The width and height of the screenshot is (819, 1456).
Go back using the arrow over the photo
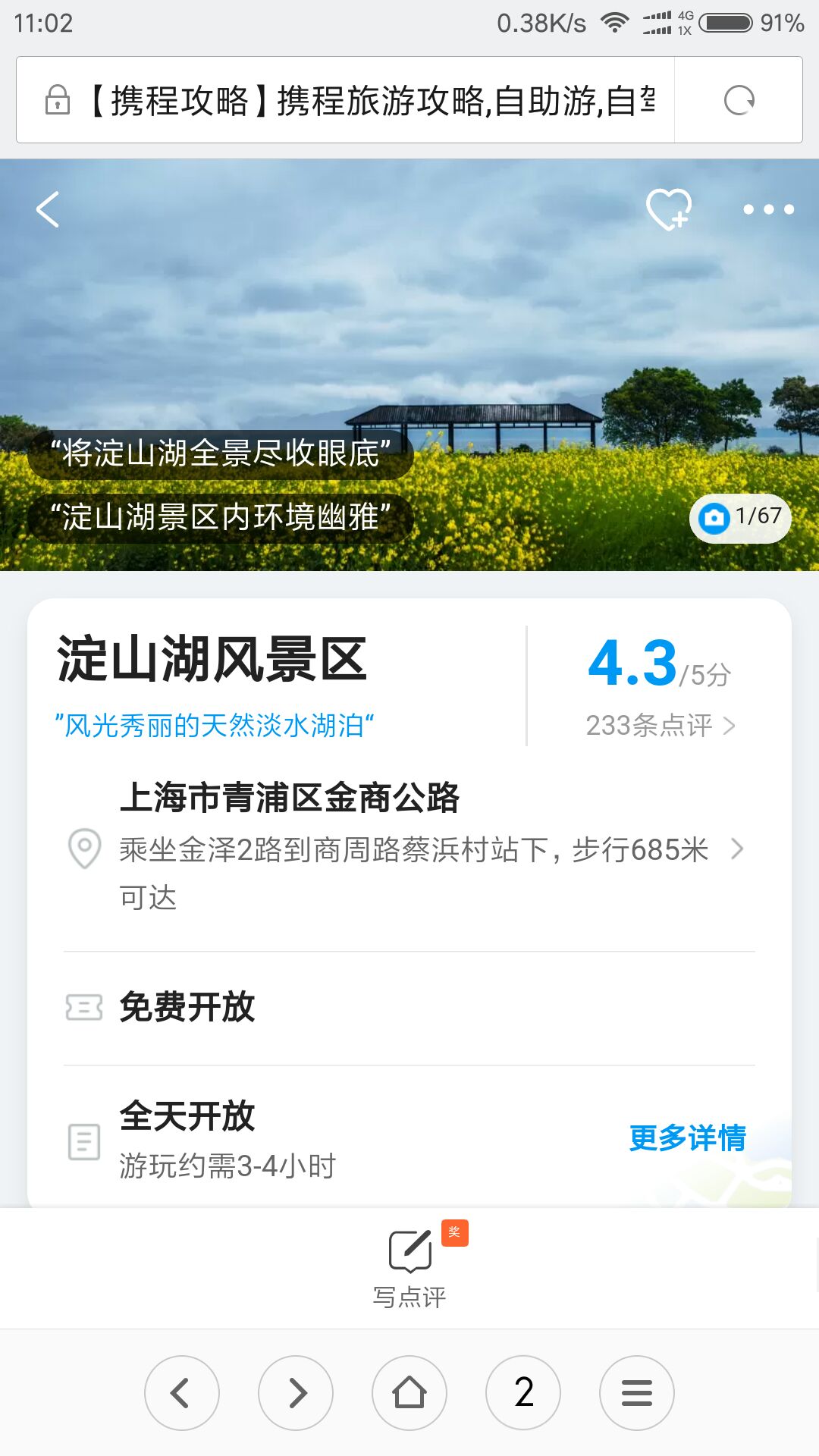pos(48,209)
